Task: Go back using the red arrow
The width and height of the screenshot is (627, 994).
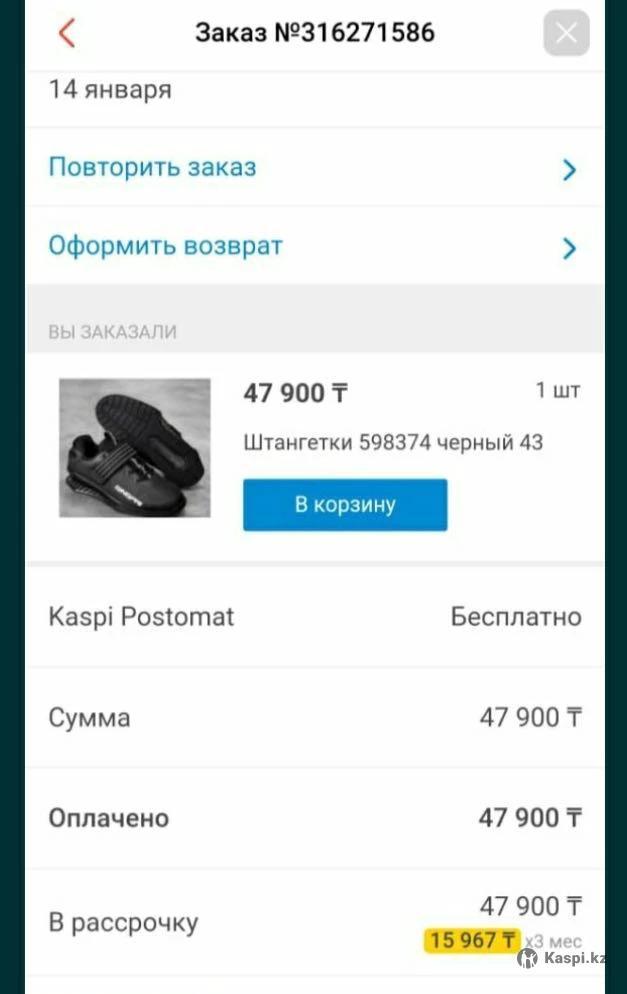Action: [x=67, y=33]
